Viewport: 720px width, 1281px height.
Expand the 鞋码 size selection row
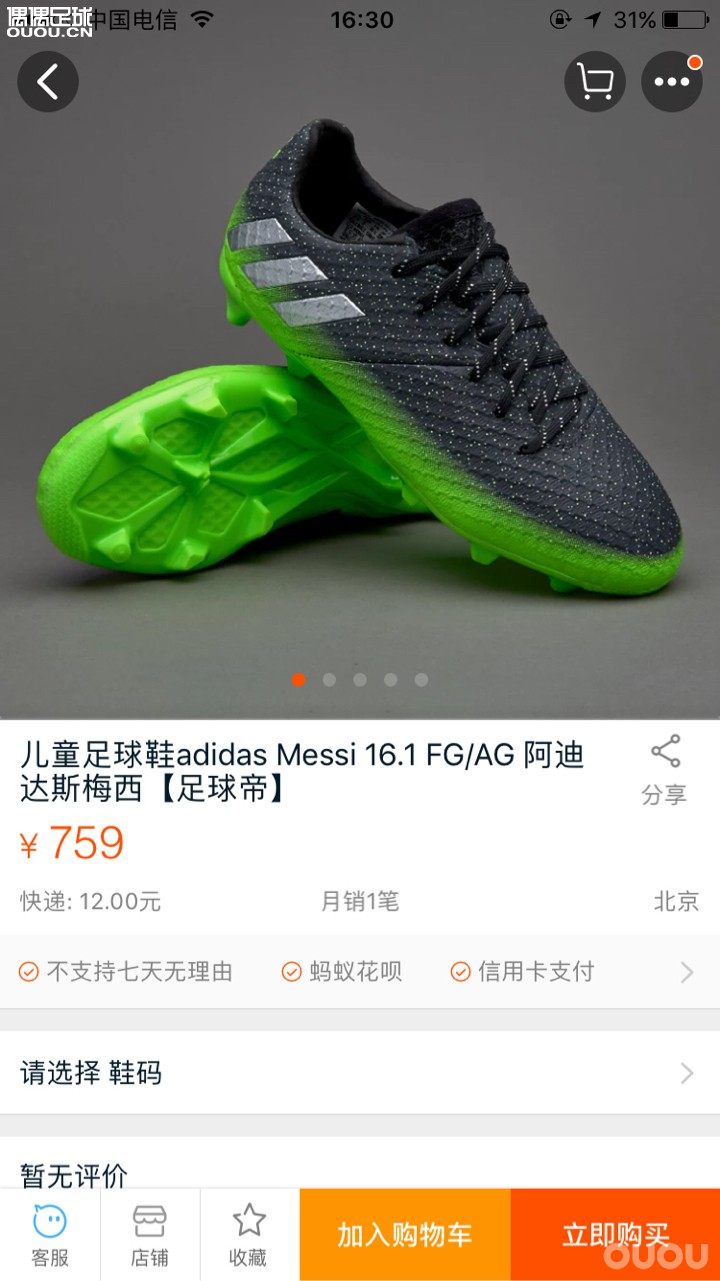[360, 1071]
